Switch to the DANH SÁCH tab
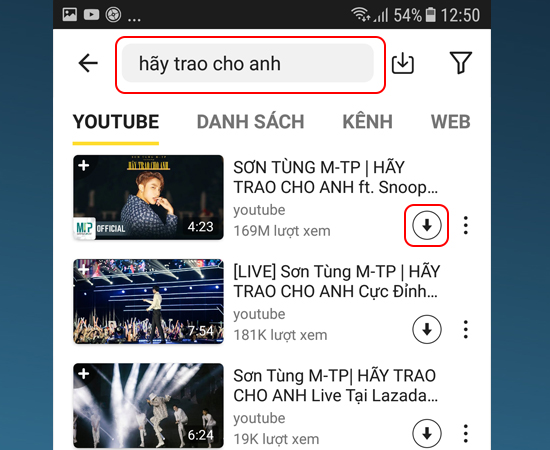This screenshot has width=550, height=450. click(250, 122)
